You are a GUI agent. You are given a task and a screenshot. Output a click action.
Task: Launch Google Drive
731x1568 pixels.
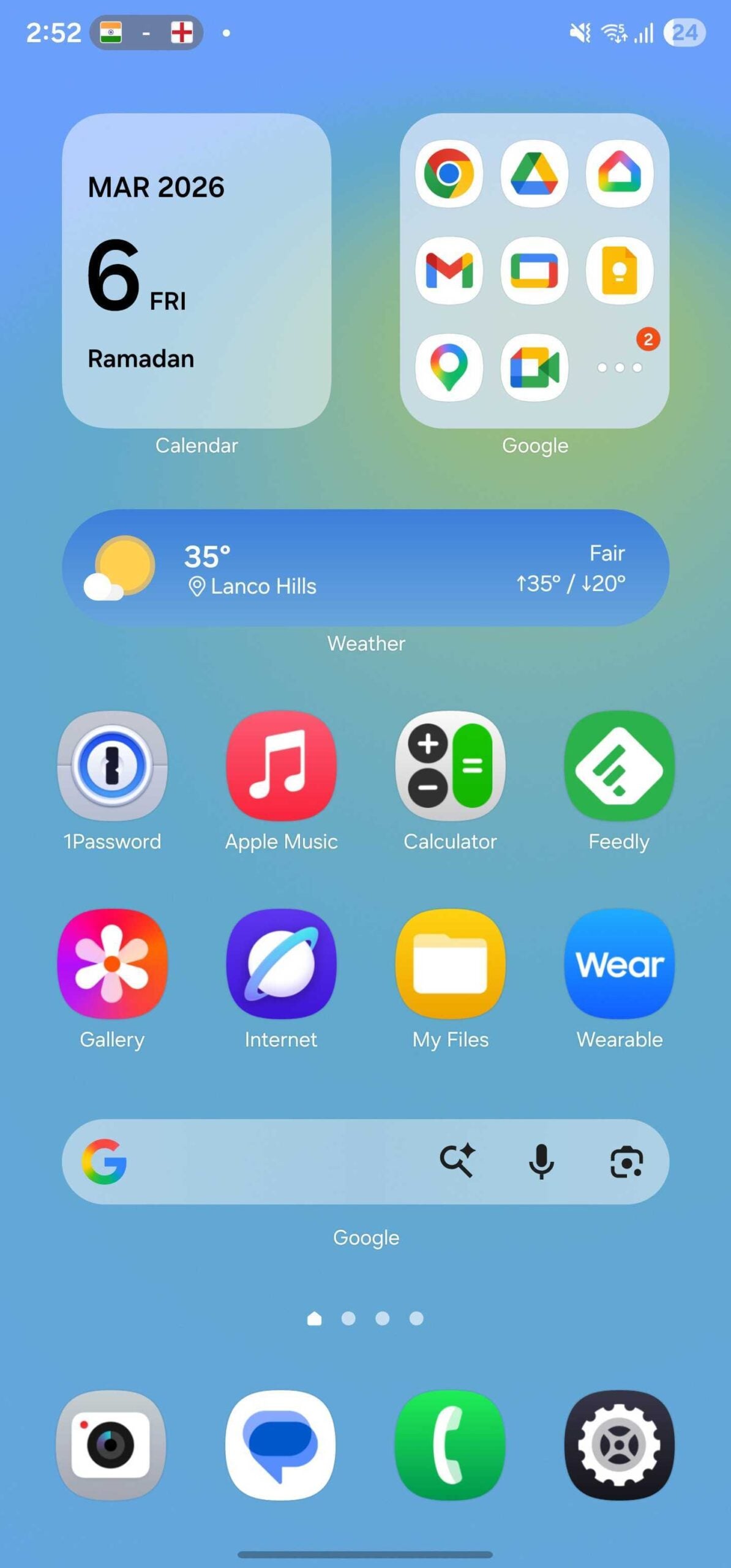pos(534,175)
